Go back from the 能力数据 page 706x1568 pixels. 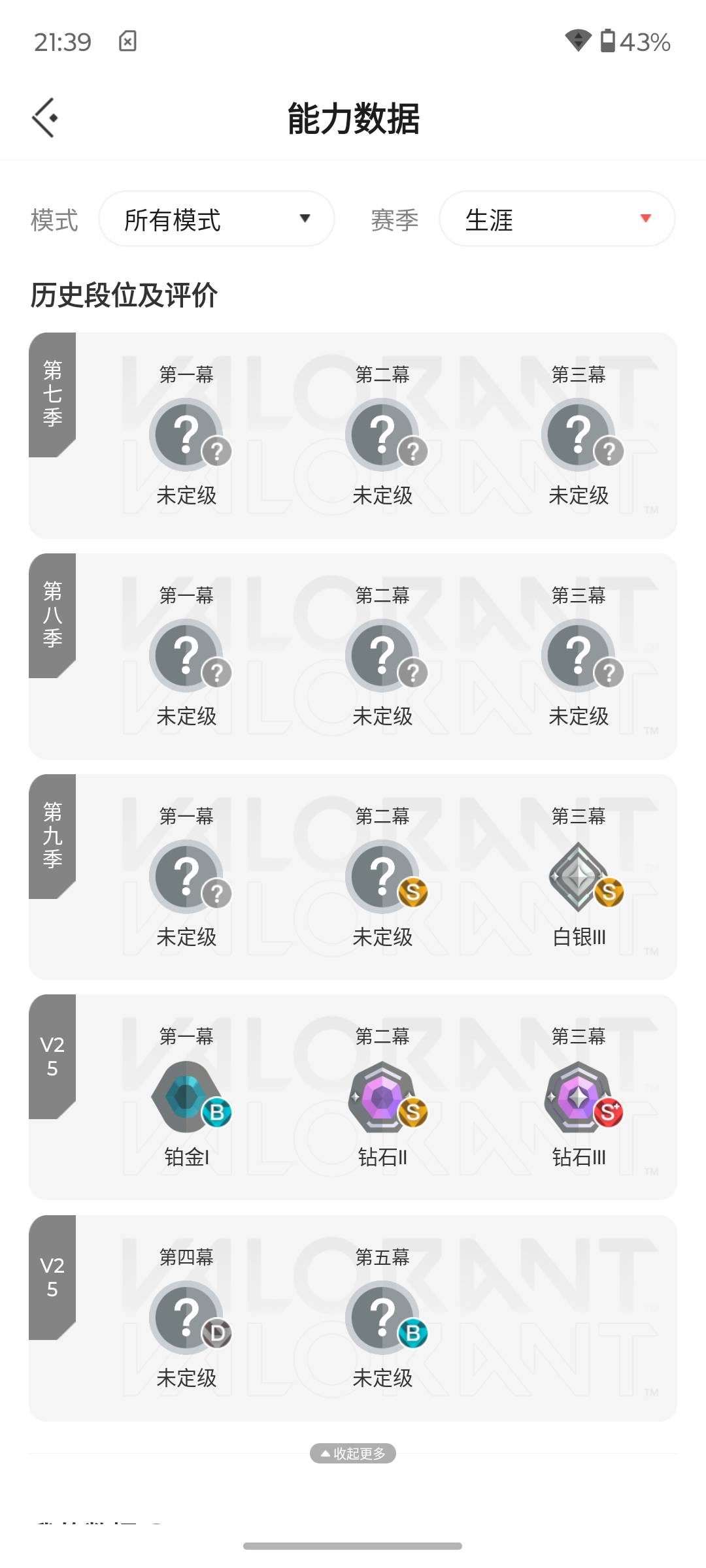tap(45, 118)
